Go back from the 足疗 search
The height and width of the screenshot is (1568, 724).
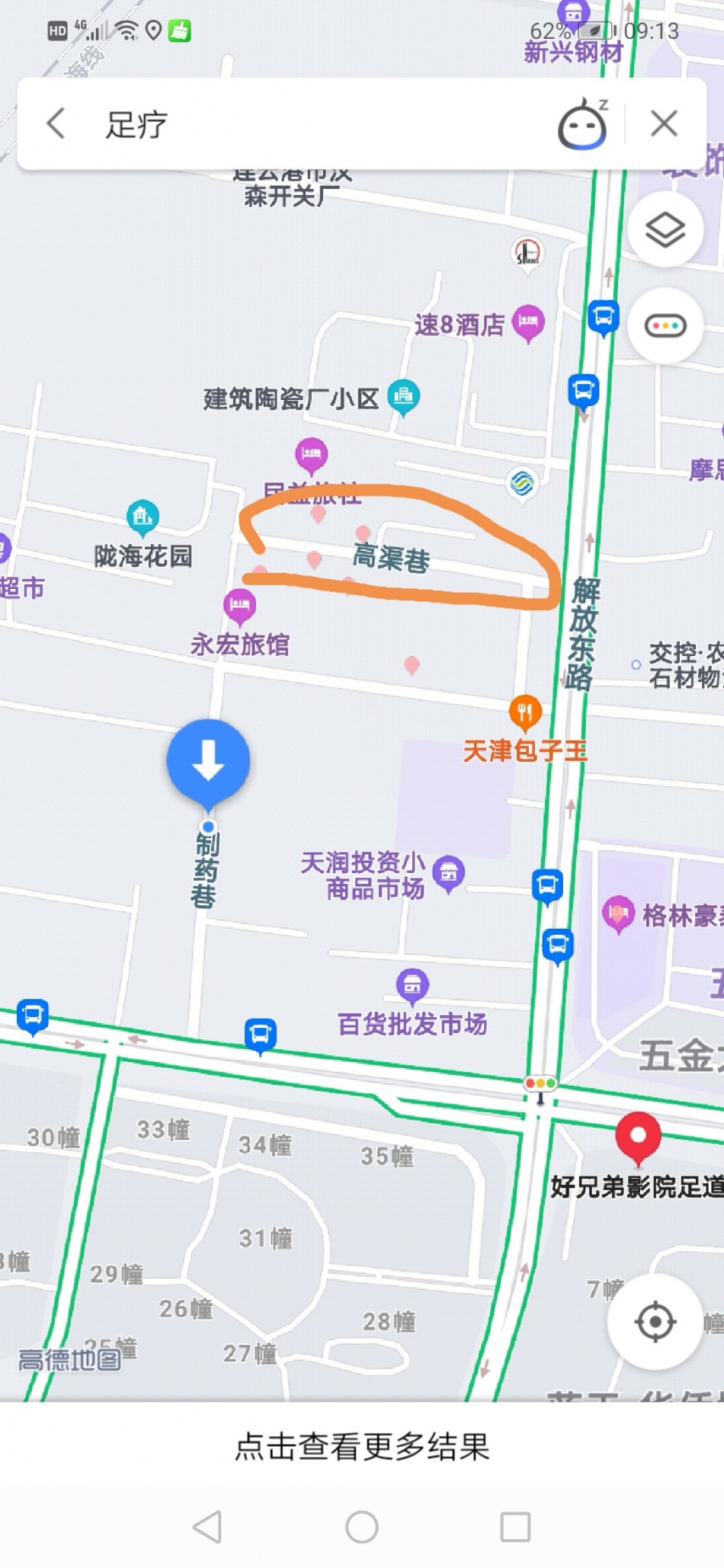(x=56, y=123)
